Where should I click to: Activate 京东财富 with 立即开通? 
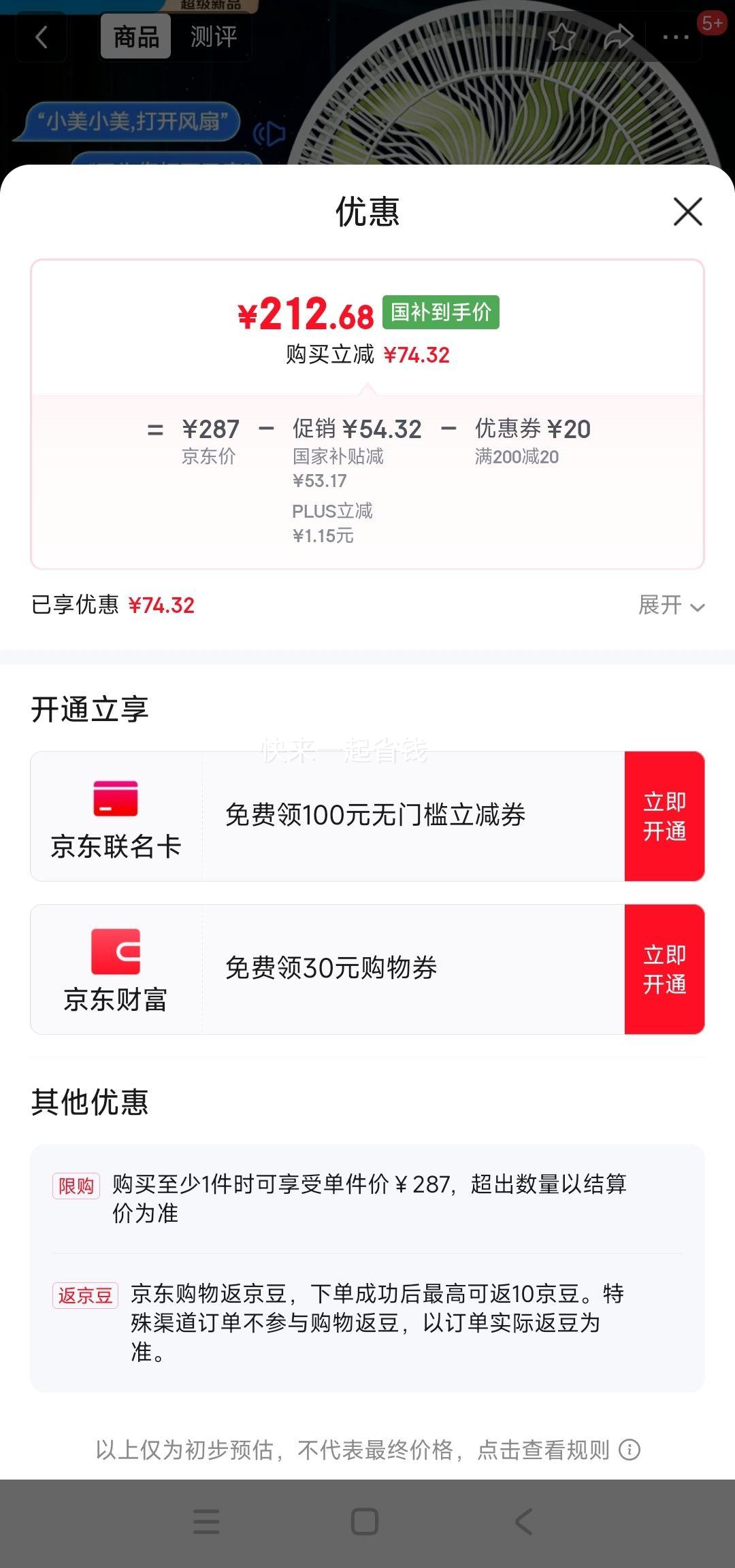(664, 969)
